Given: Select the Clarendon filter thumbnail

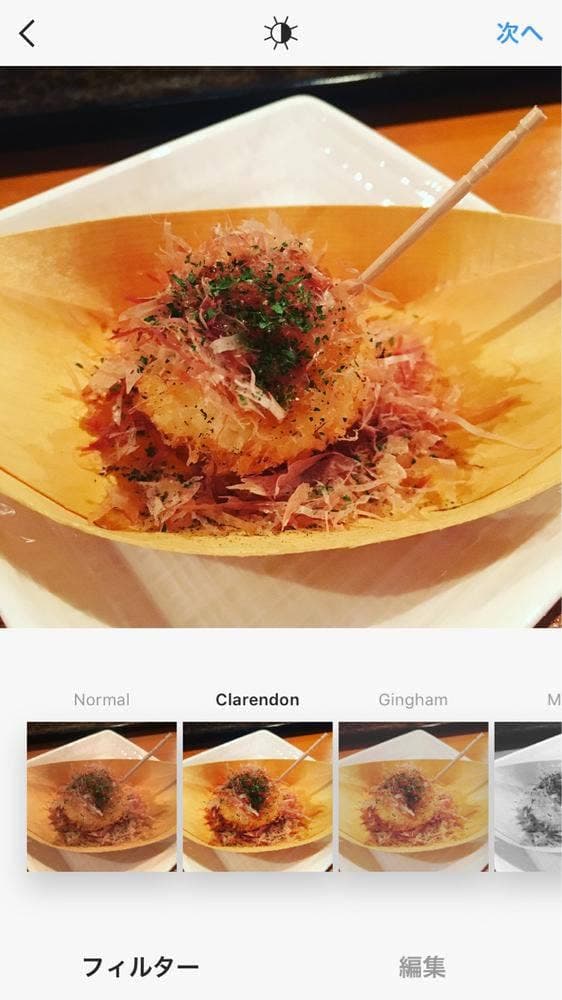Looking at the screenshot, I should coord(258,797).
